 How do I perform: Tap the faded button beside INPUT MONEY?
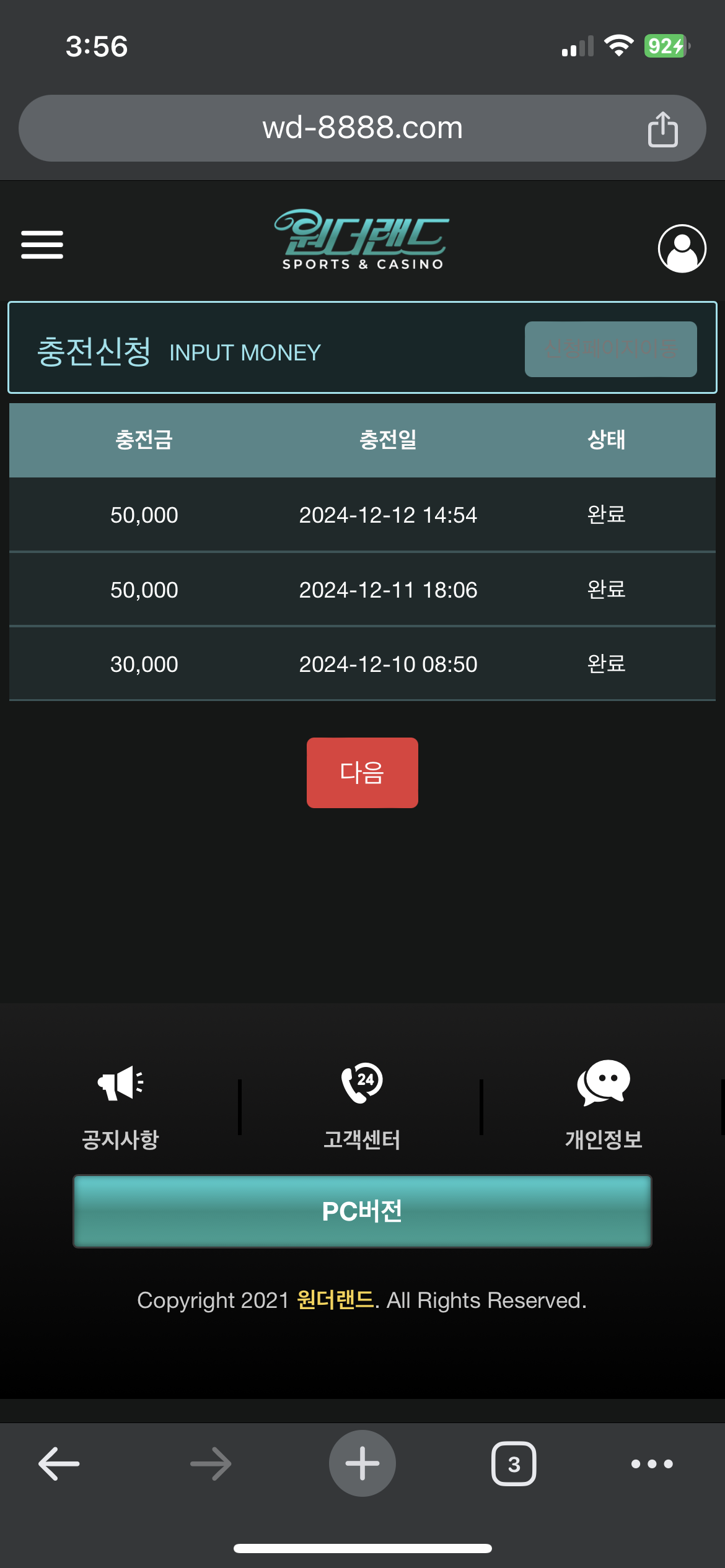(x=610, y=349)
